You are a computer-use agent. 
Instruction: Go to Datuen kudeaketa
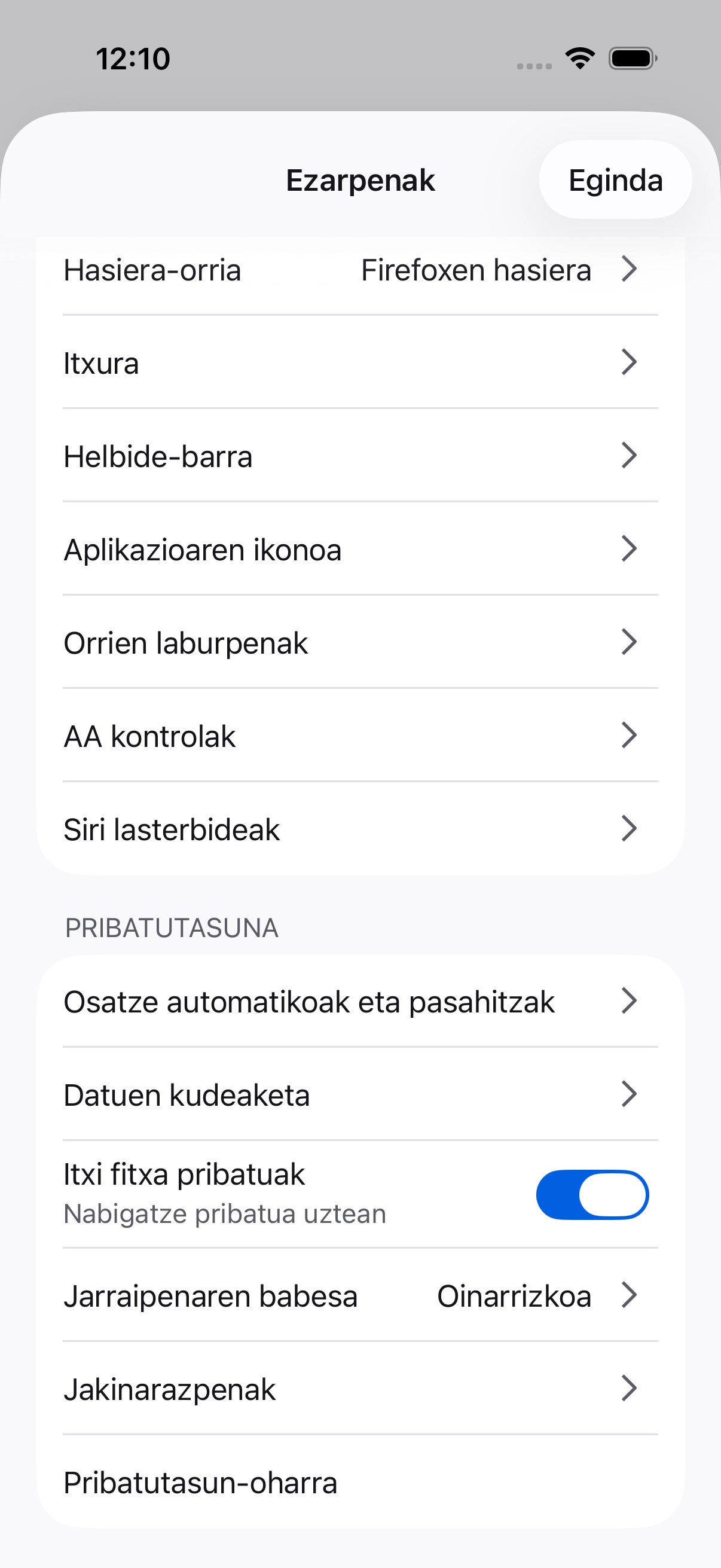tap(360, 1095)
